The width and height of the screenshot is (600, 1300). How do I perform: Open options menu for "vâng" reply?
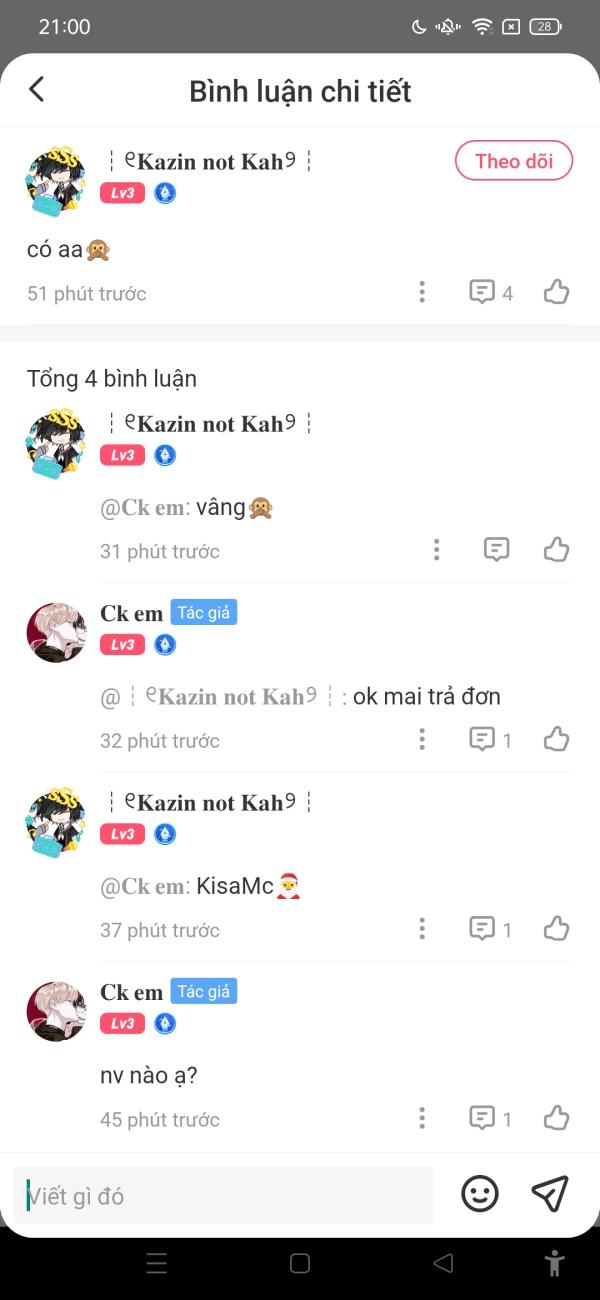pos(436,549)
